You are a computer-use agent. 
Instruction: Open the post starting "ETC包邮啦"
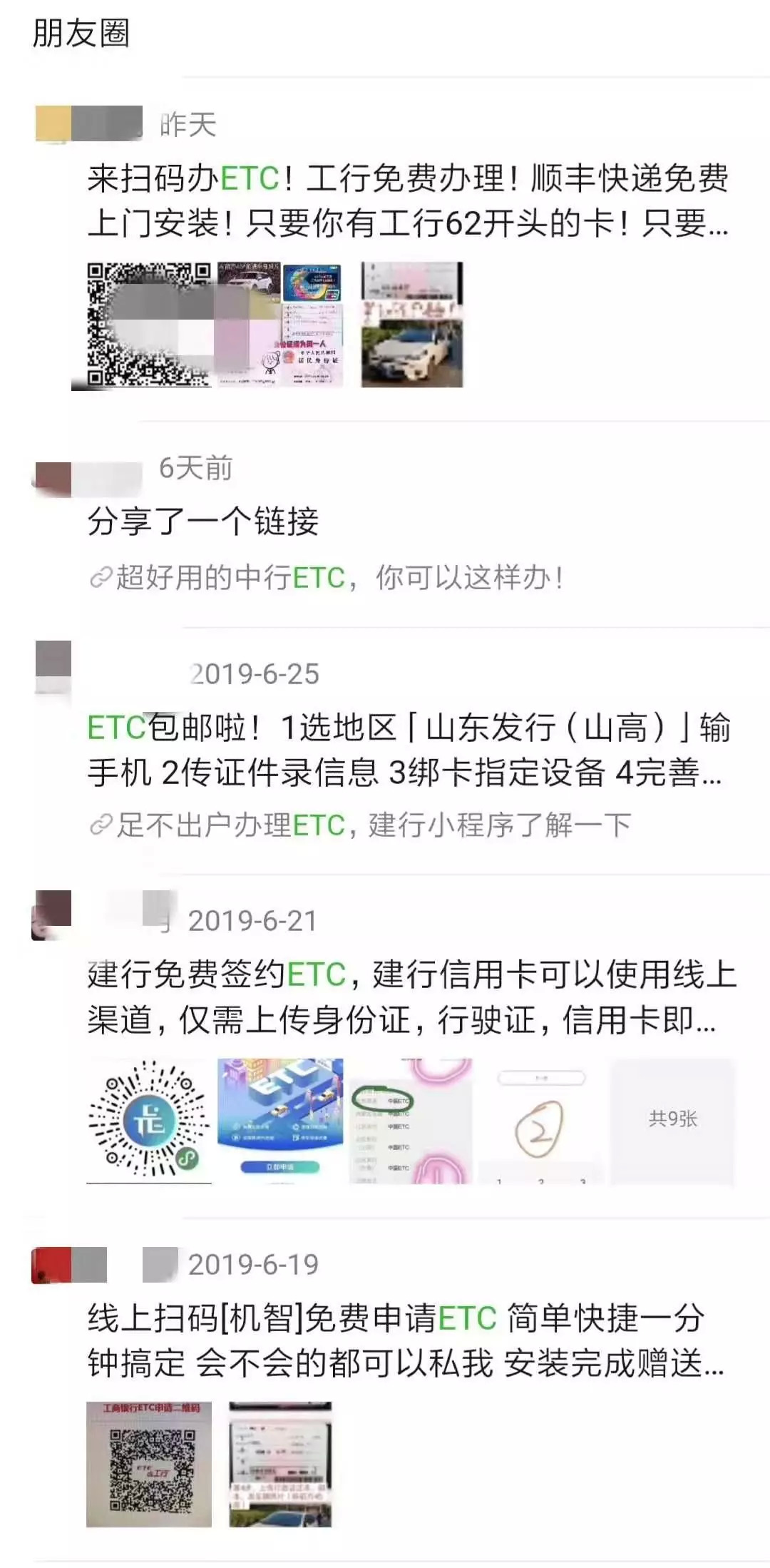(408, 750)
